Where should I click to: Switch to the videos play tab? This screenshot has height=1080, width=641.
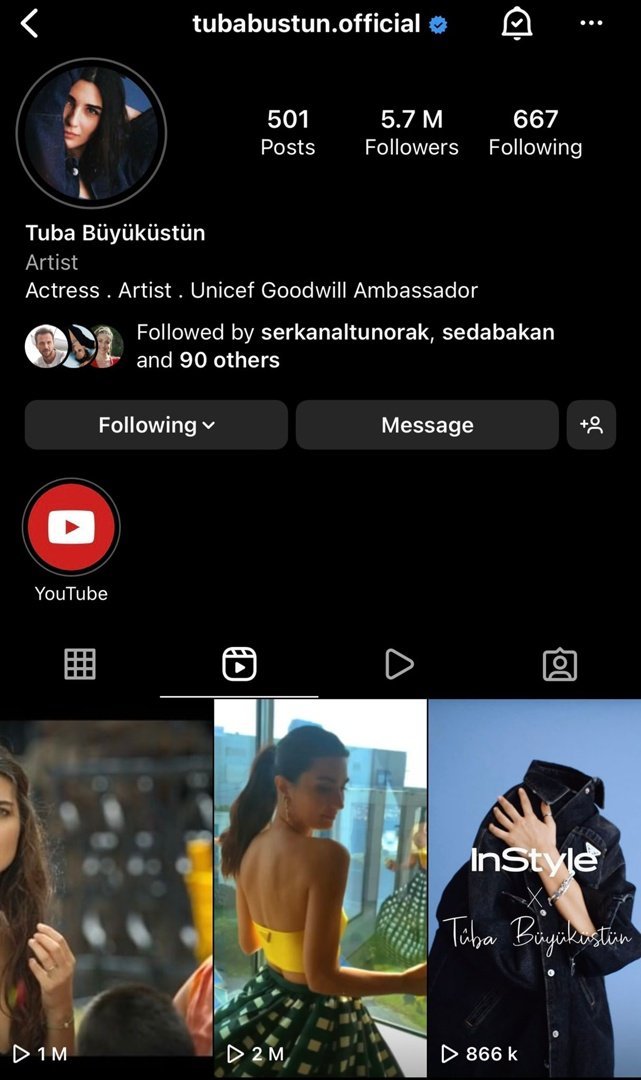(x=399, y=664)
